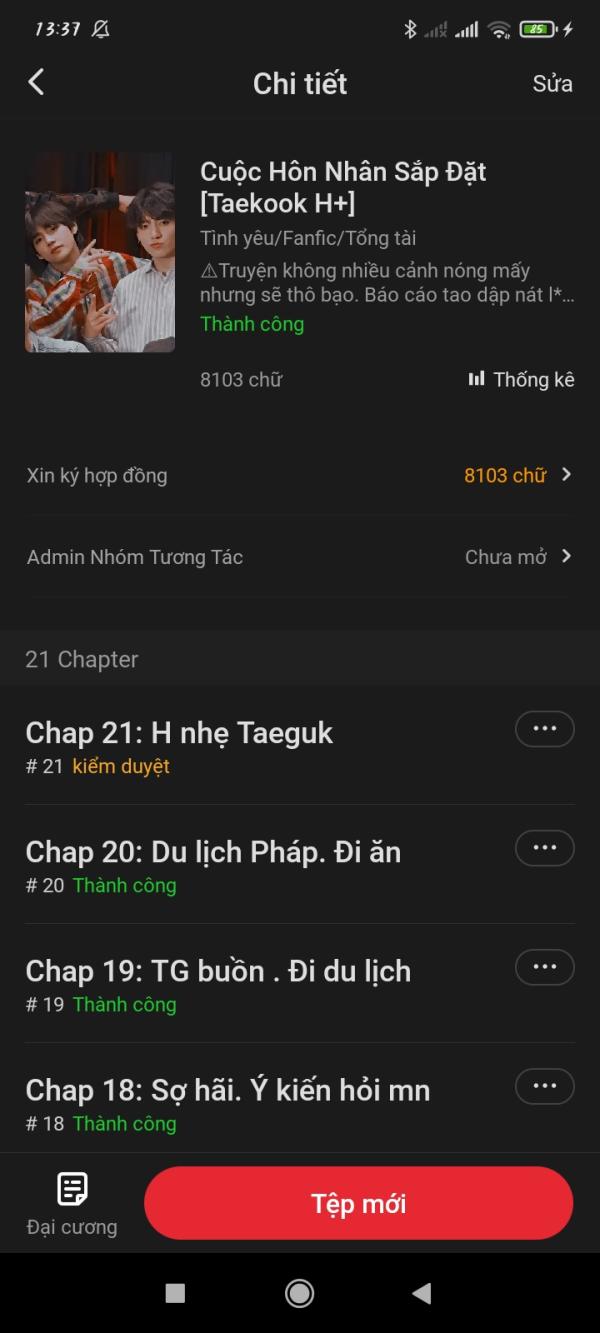Tap Sửa to edit the story
The height and width of the screenshot is (1333, 600).
pos(552,83)
